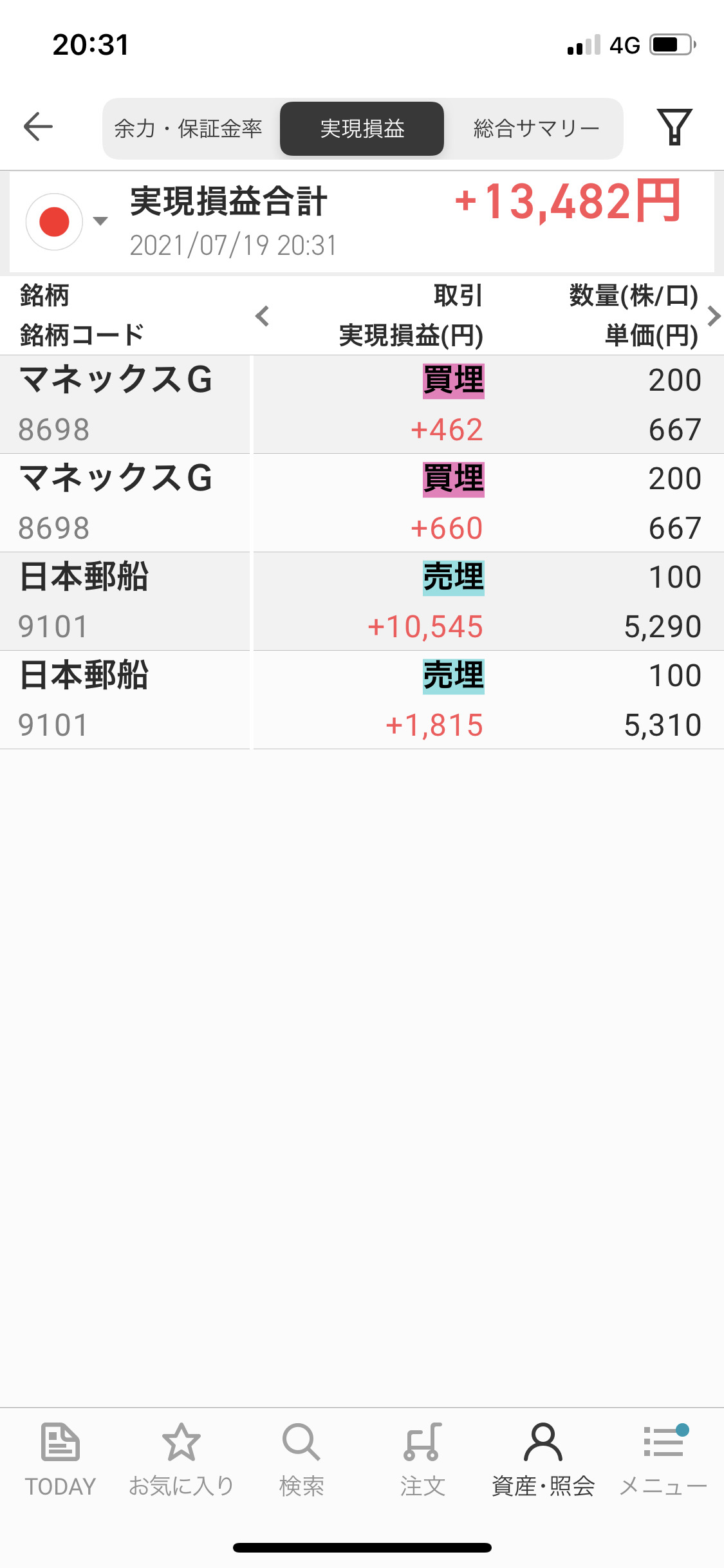
Task: Open 日本郵船 row with +1,815 profit
Action: (x=362, y=700)
